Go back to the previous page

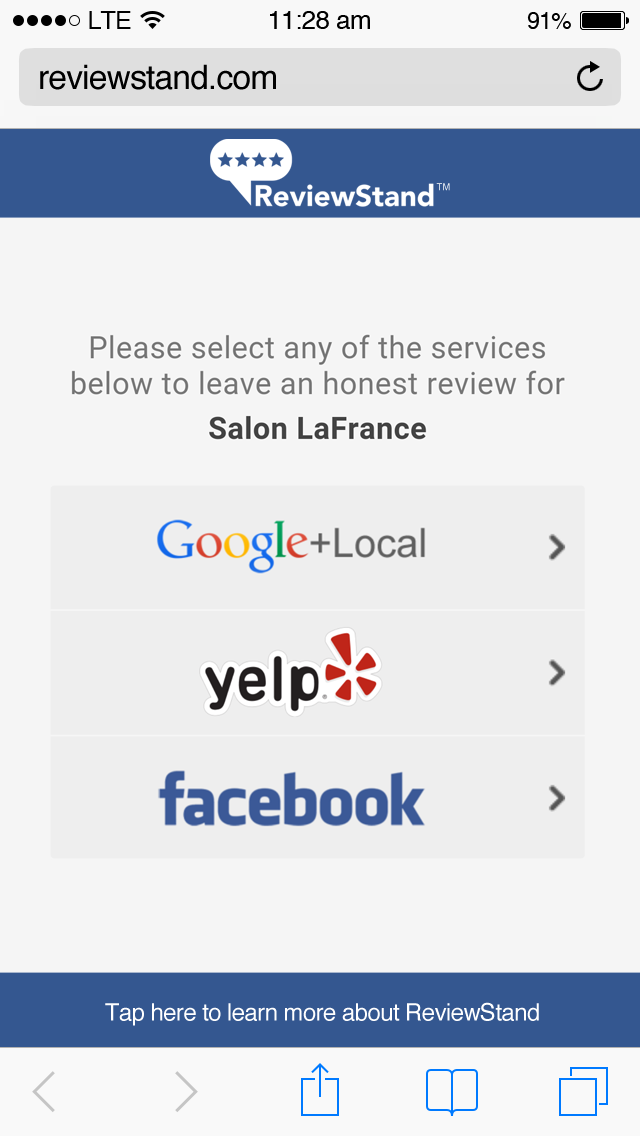[x=44, y=1090]
